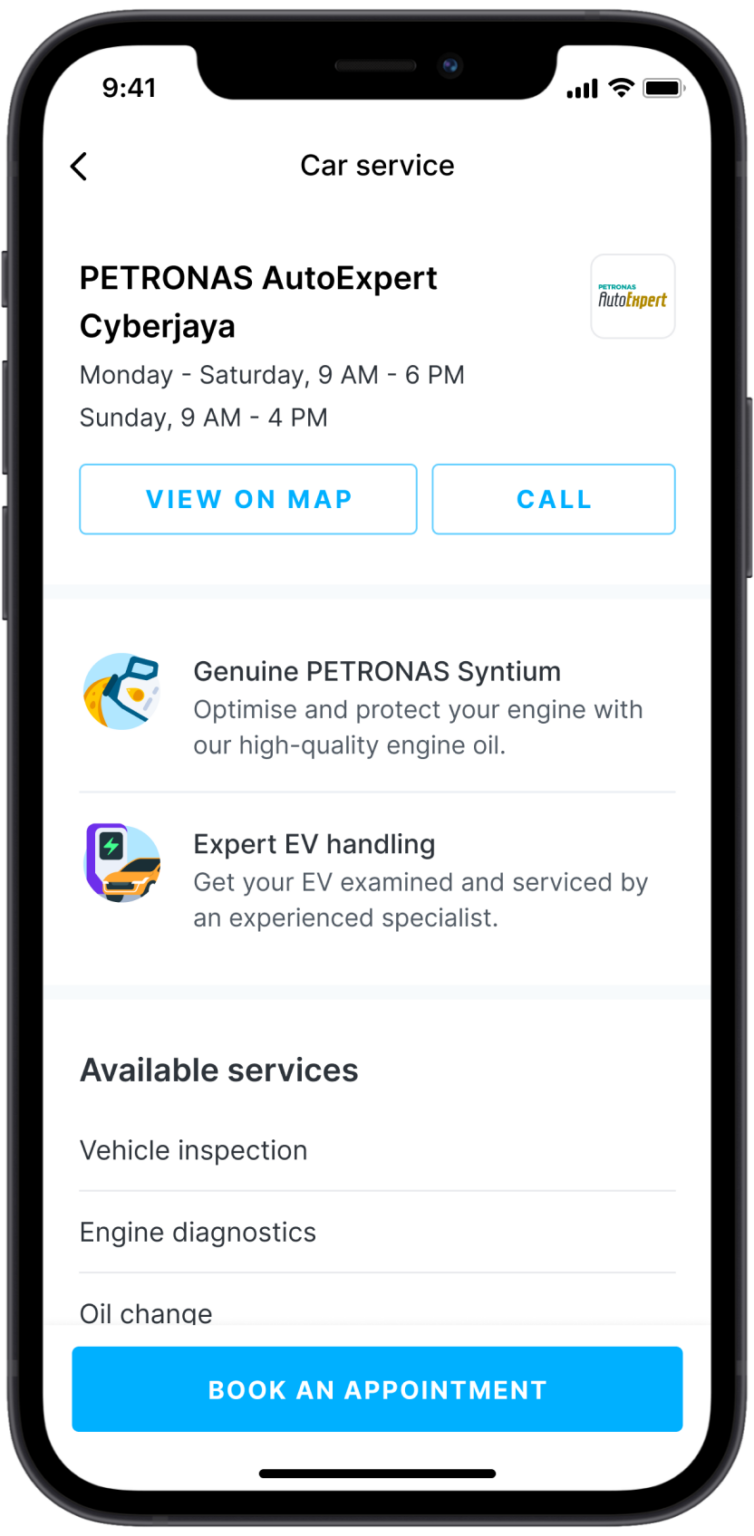Tap the battery indicator icon
Viewport: 754px width, 1536px height.
coord(664,88)
